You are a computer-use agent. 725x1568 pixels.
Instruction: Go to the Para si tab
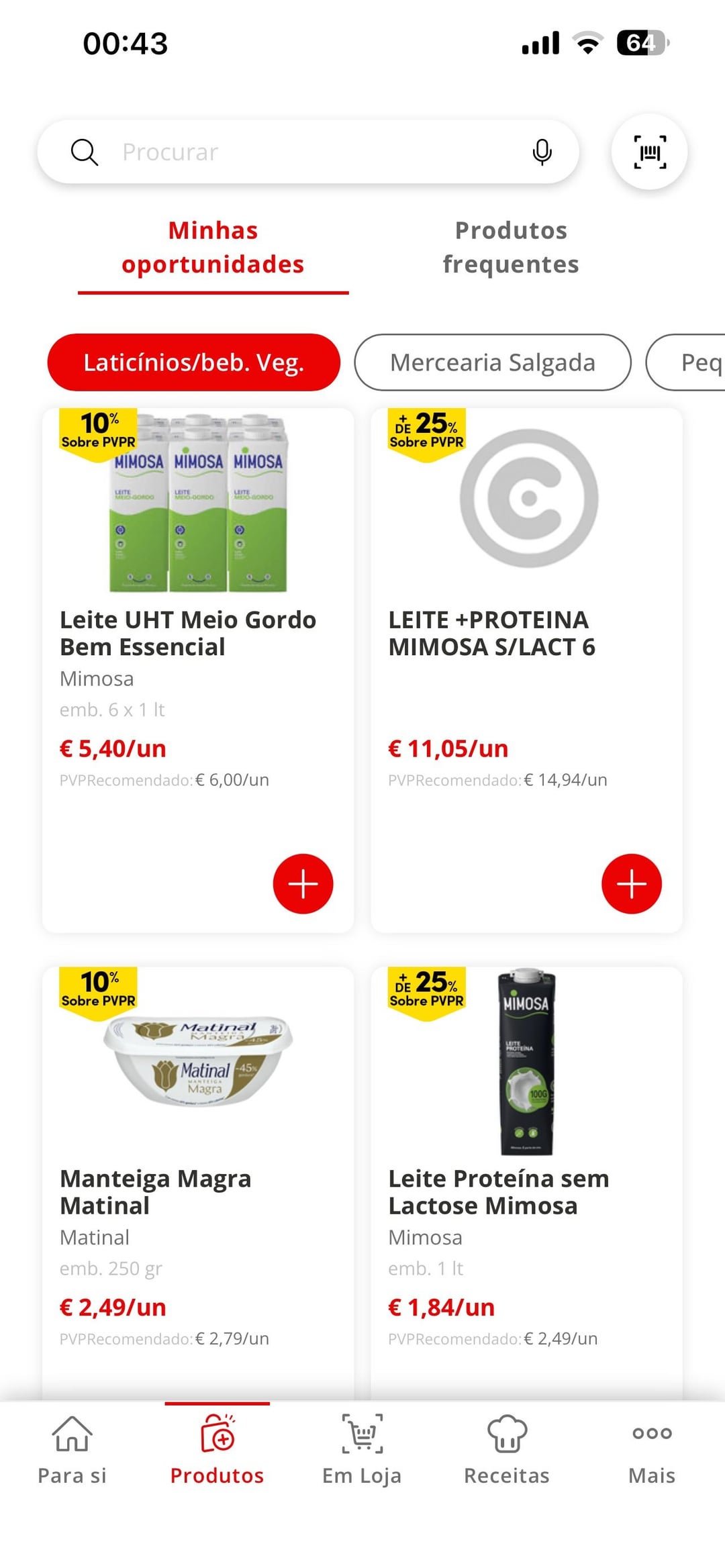pyautogui.click(x=72, y=1450)
